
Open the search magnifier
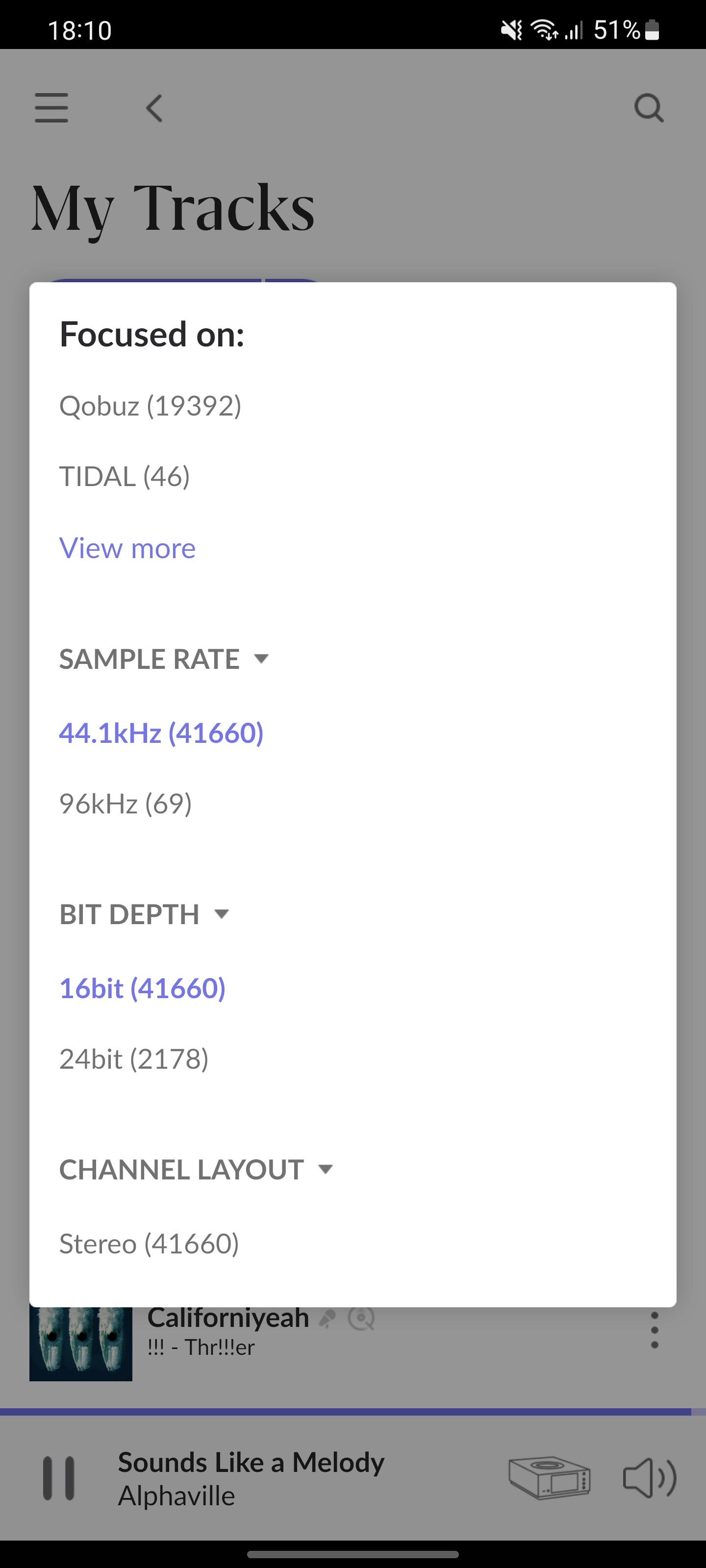click(649, 108)
